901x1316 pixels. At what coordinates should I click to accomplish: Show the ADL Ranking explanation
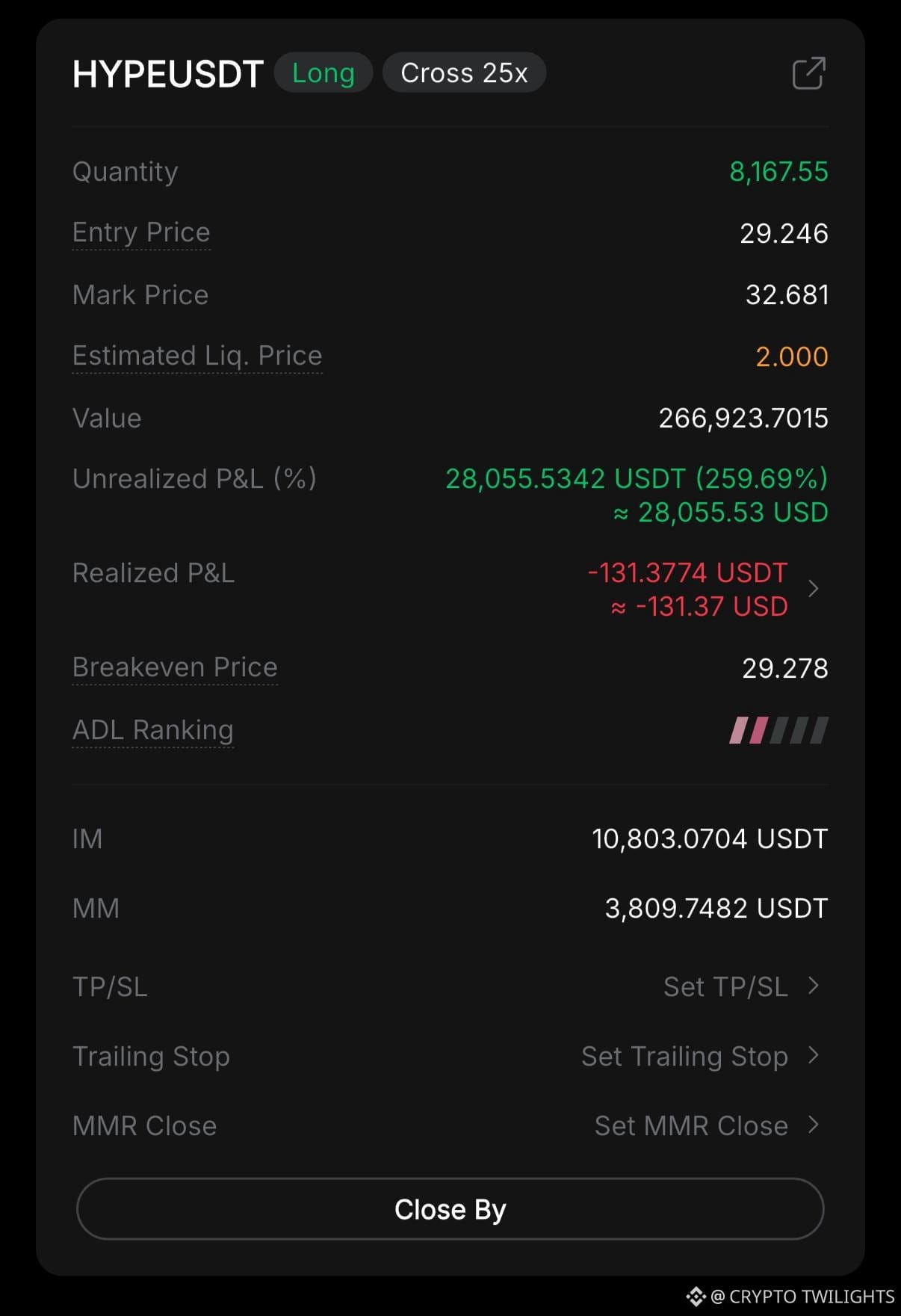153,730
